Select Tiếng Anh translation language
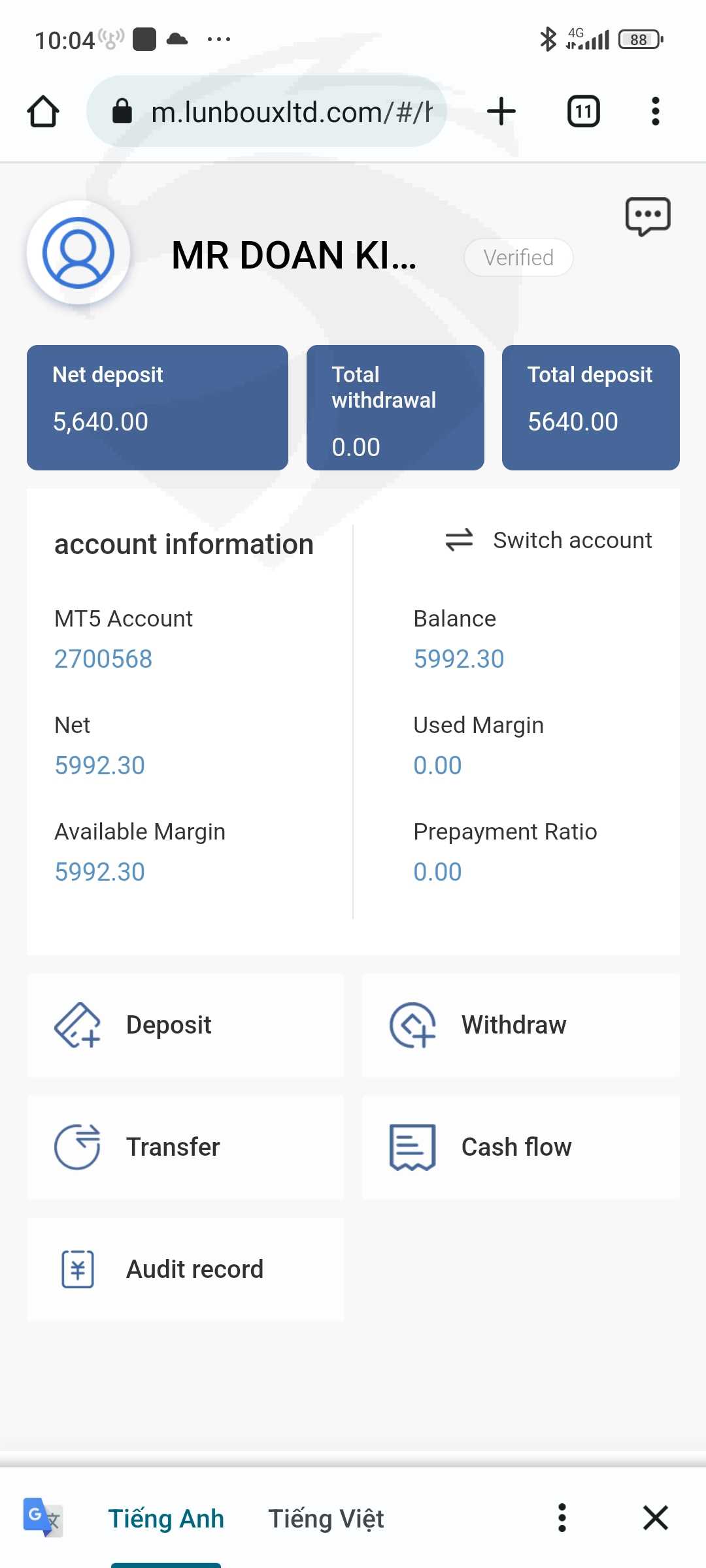 [166, 1518]
